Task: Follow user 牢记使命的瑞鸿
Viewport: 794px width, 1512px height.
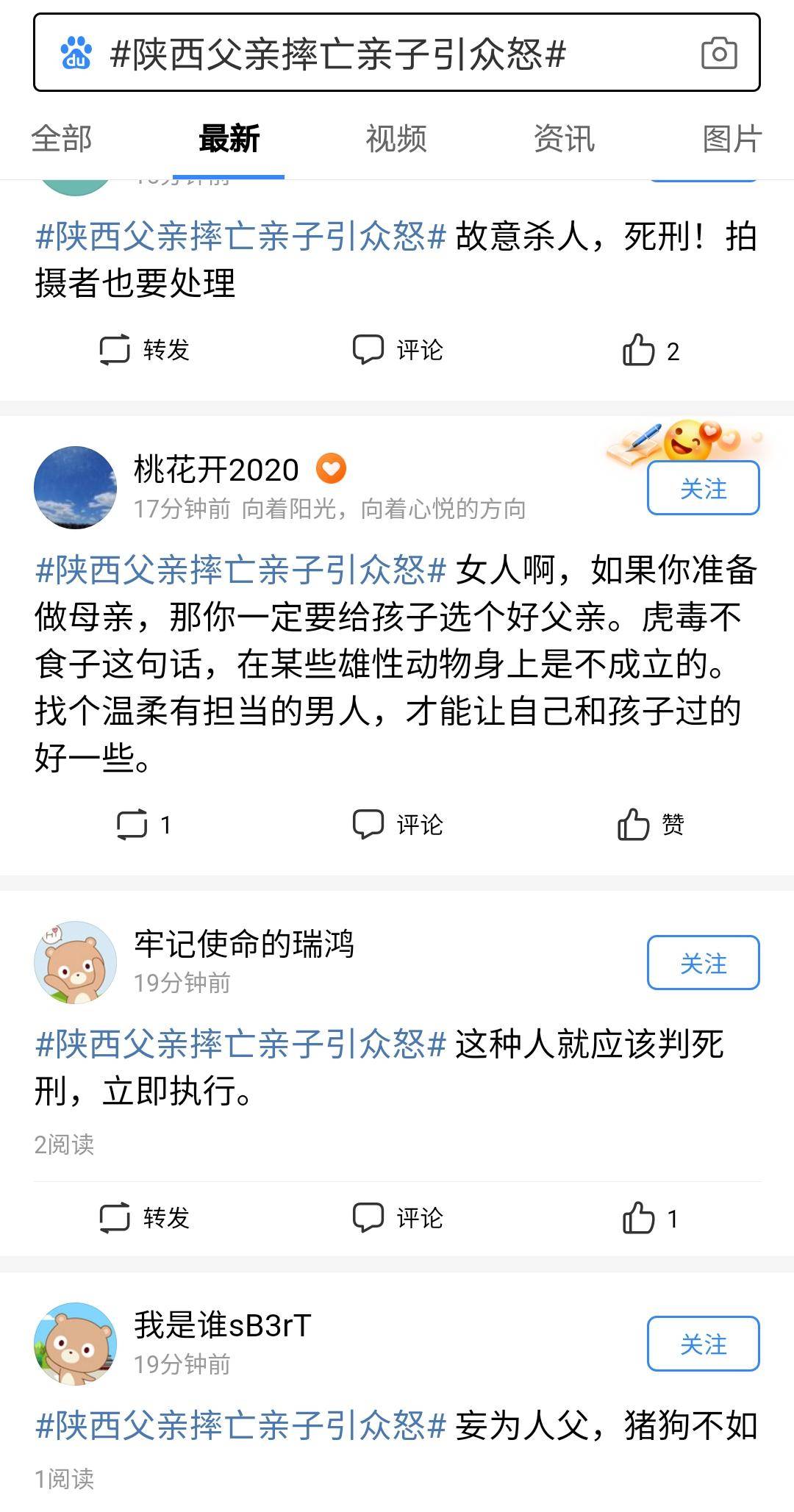Action: tap(703, 963)
